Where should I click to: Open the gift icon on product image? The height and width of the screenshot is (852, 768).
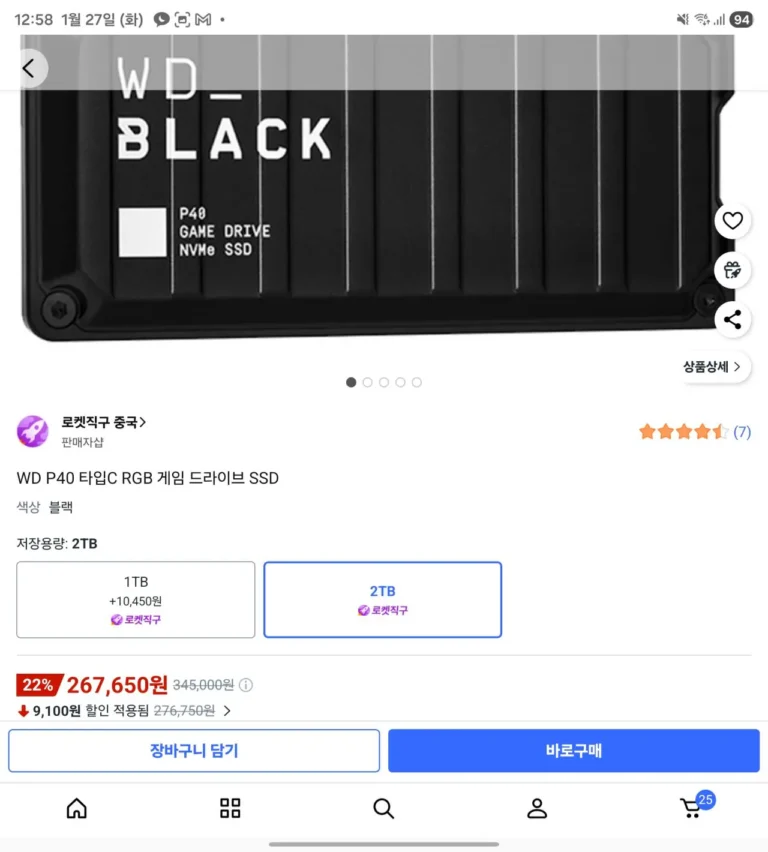[732, 270]
